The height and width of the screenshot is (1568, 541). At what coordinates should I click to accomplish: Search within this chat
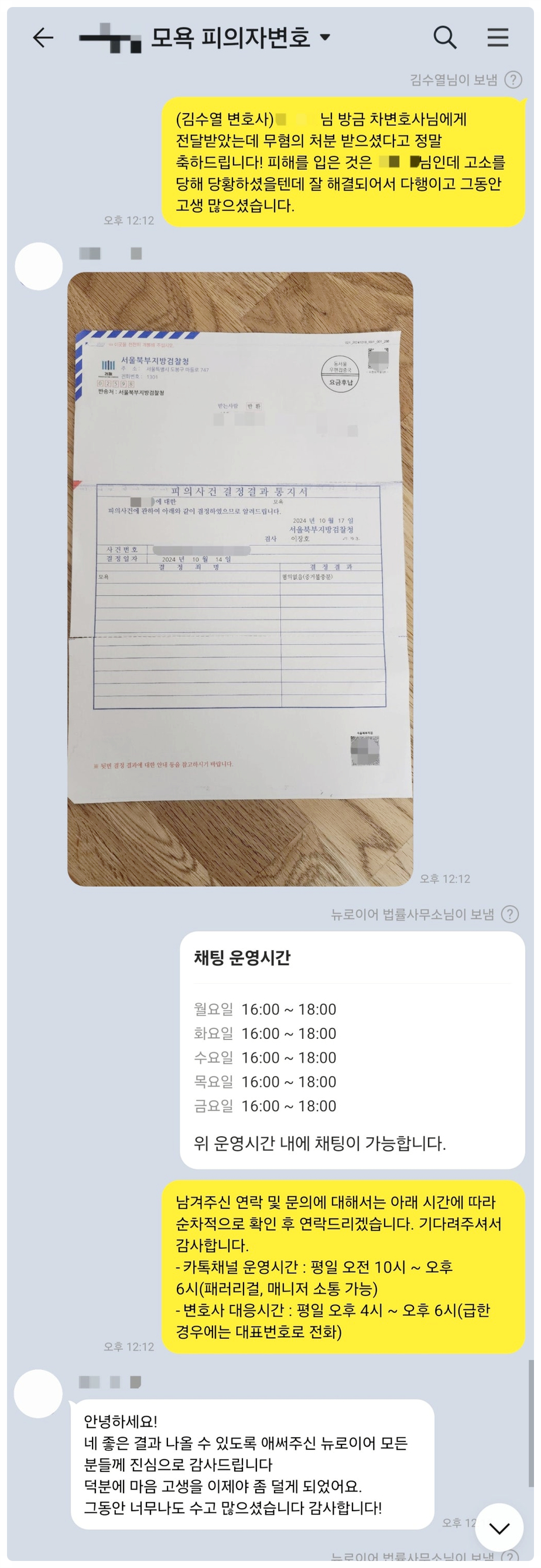tap(445, 38)
